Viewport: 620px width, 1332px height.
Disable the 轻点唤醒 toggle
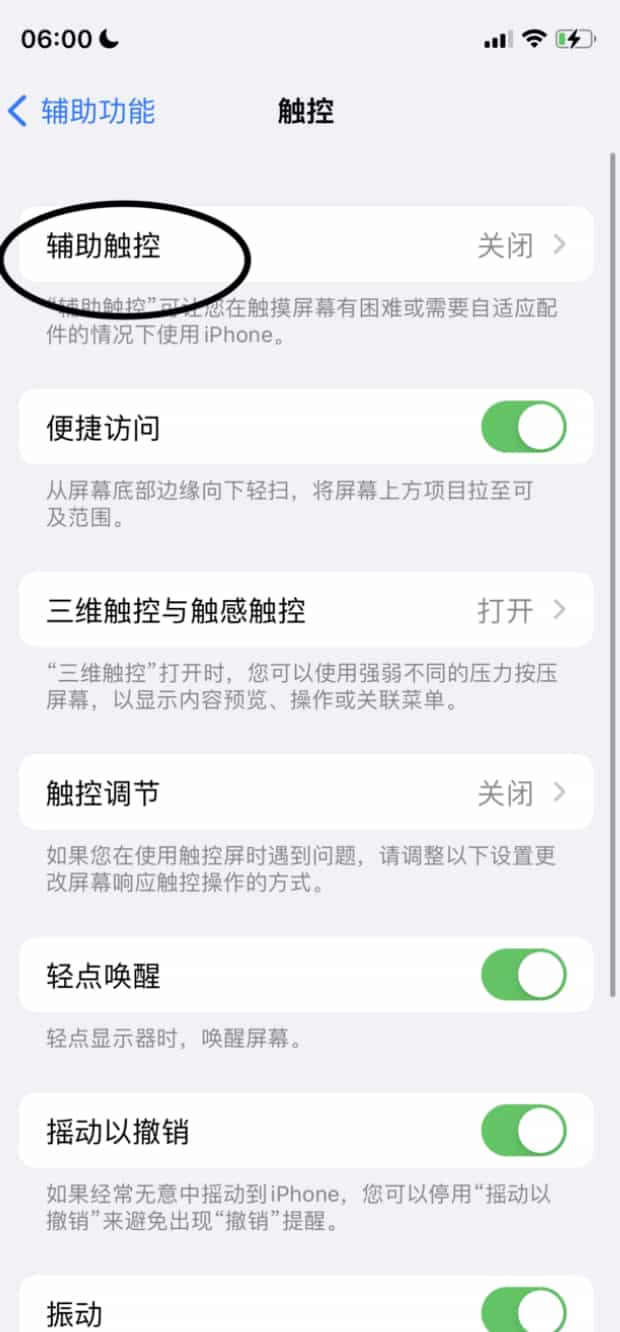pos(523,975)
